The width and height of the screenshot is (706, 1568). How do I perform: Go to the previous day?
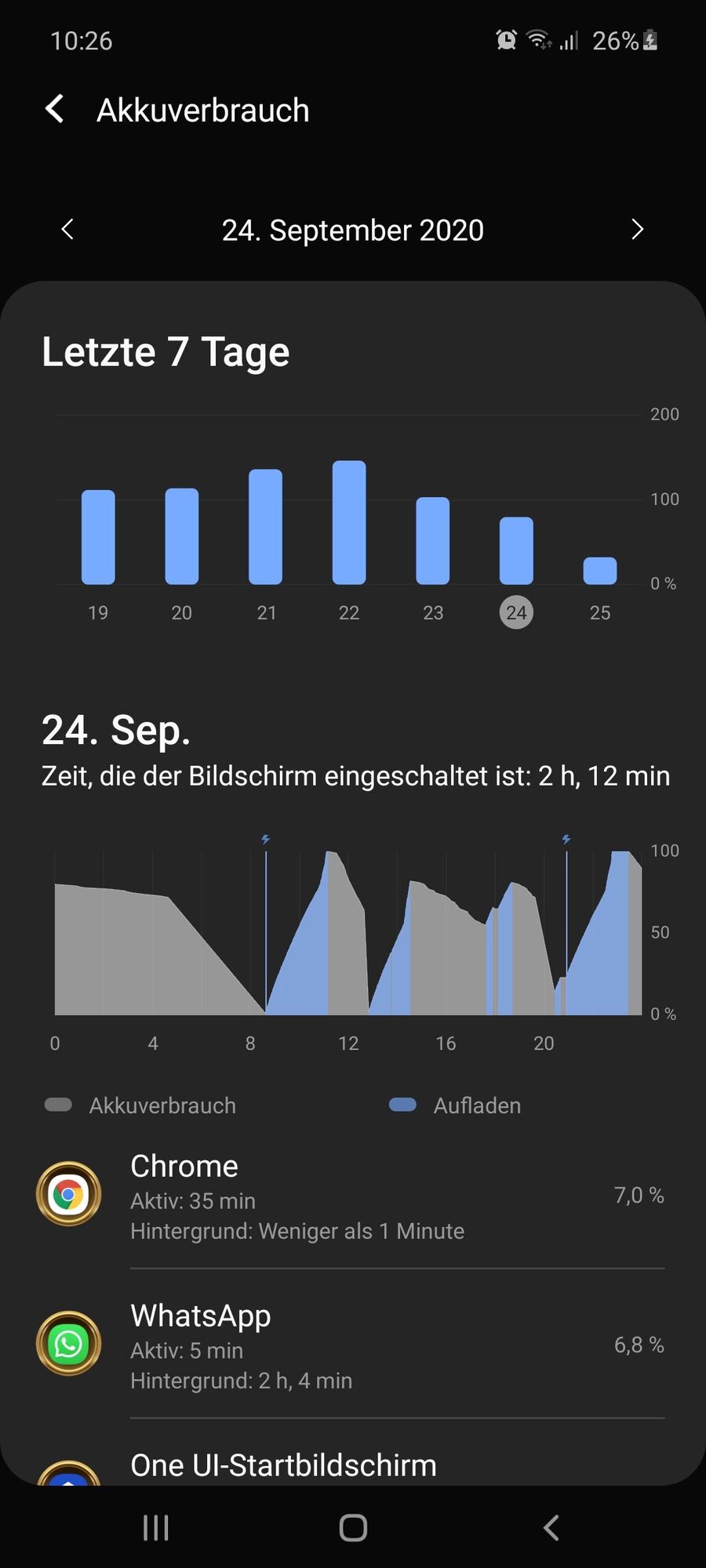pos(67,230)
